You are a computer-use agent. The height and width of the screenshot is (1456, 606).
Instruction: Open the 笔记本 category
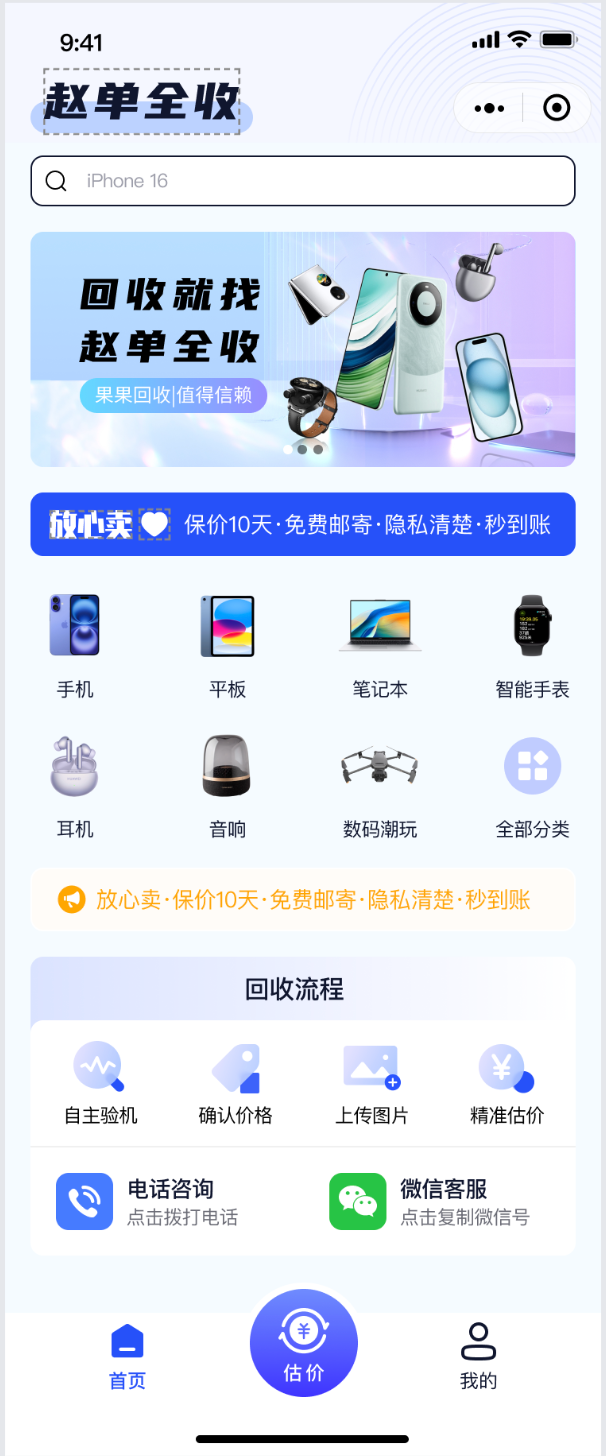pyautogui.click(x=380, y=645)
